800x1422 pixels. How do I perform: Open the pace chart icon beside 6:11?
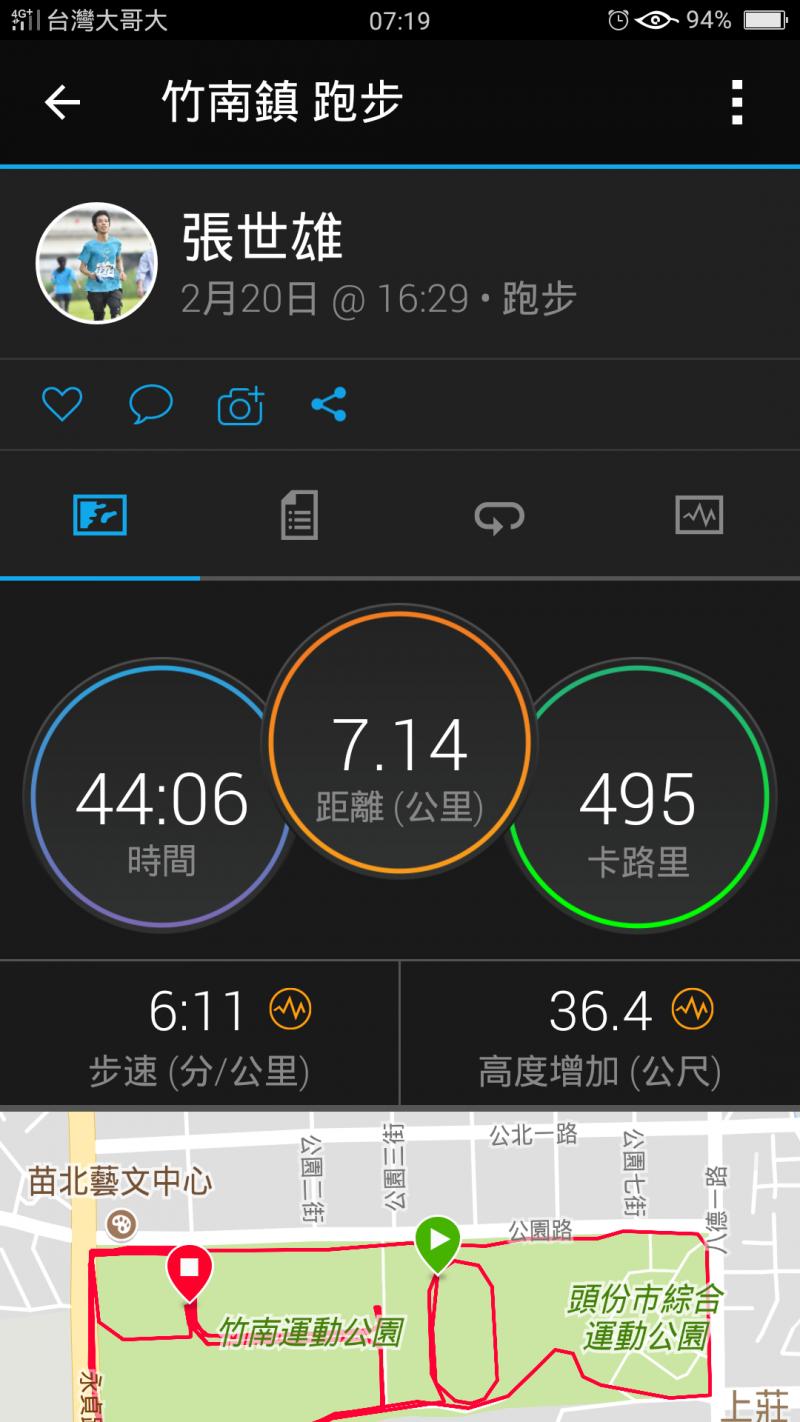pos(290,1009)
